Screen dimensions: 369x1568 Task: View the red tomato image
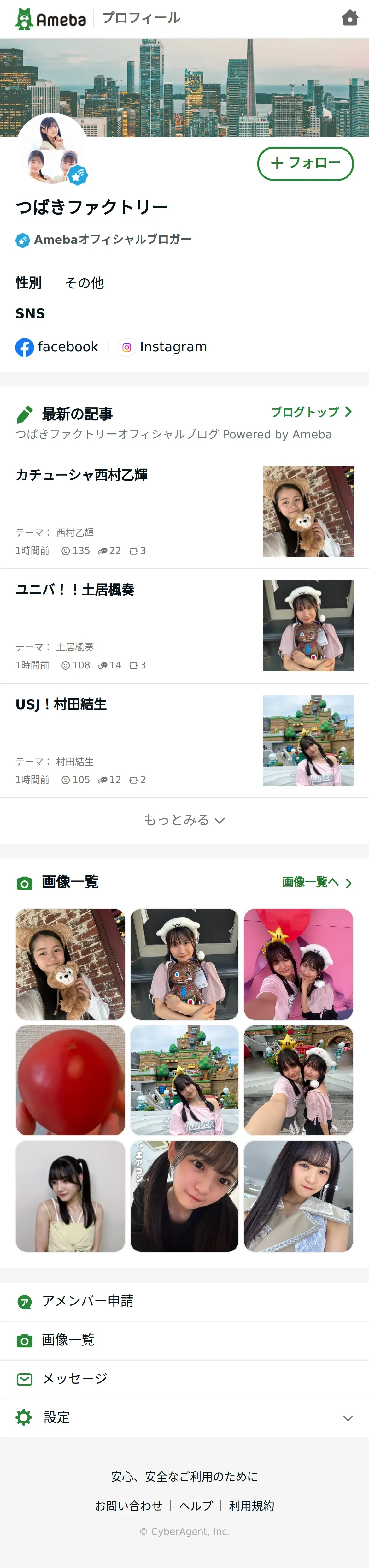point(71,1080)
